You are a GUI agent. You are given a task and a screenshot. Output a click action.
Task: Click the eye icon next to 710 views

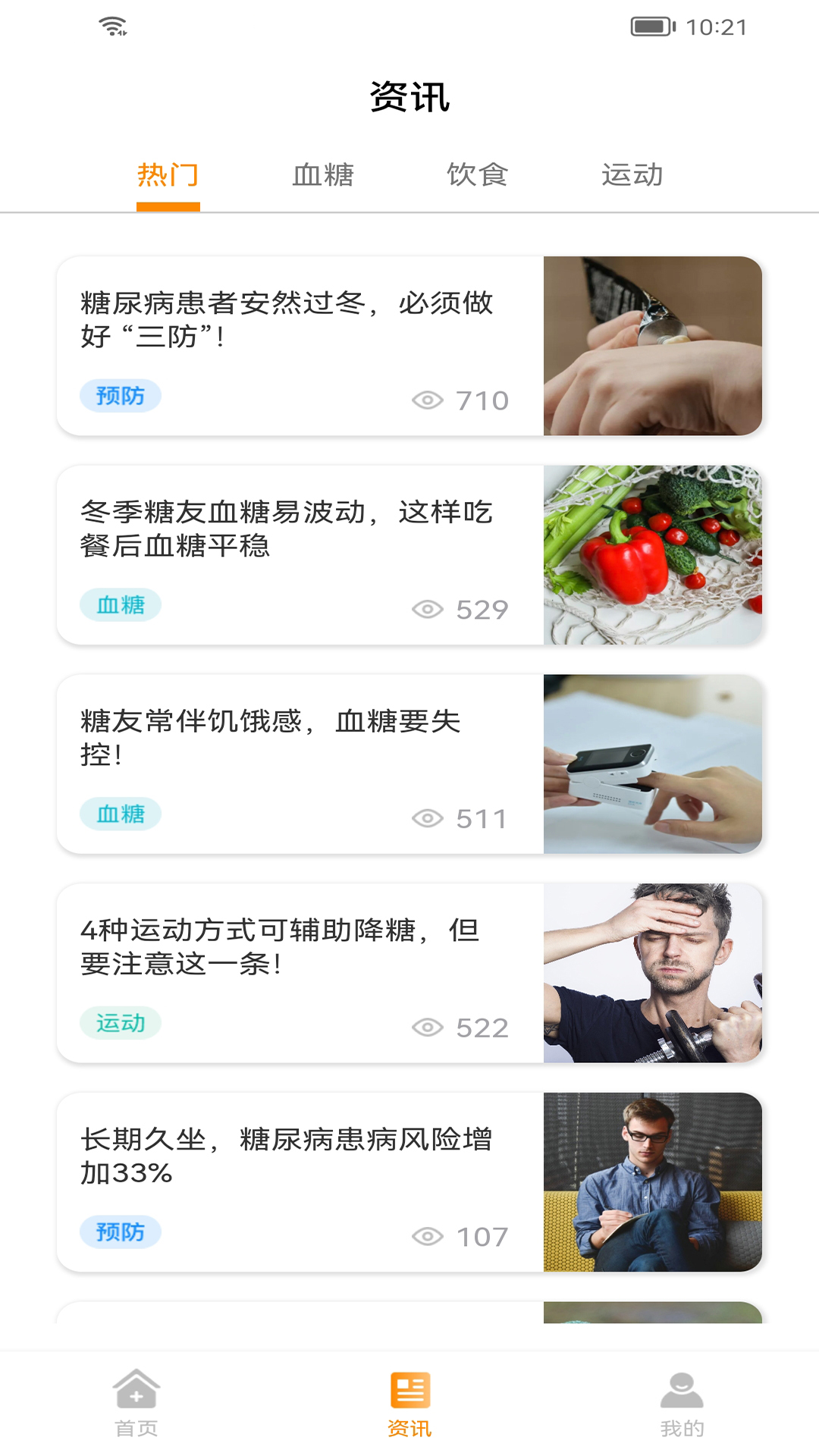pyautogui.click(x=427, y=400)
